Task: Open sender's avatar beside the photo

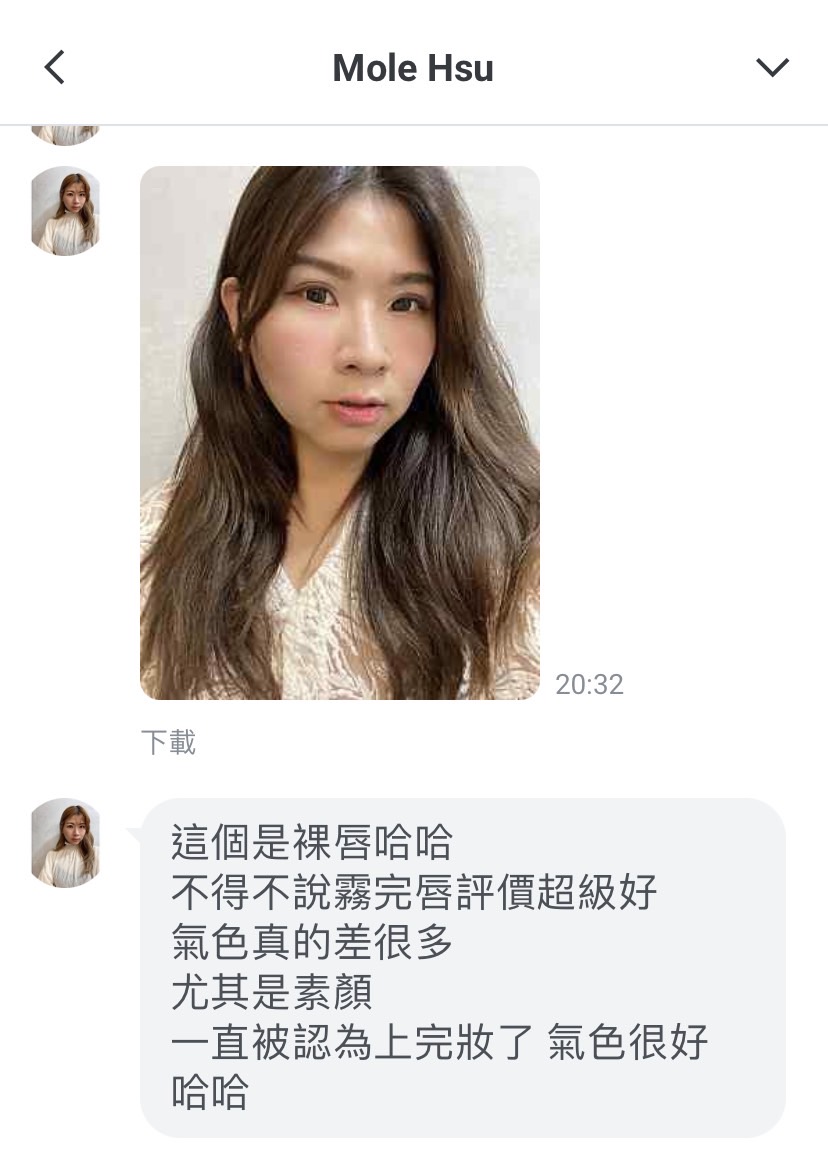Action: (x=65, y=210)
